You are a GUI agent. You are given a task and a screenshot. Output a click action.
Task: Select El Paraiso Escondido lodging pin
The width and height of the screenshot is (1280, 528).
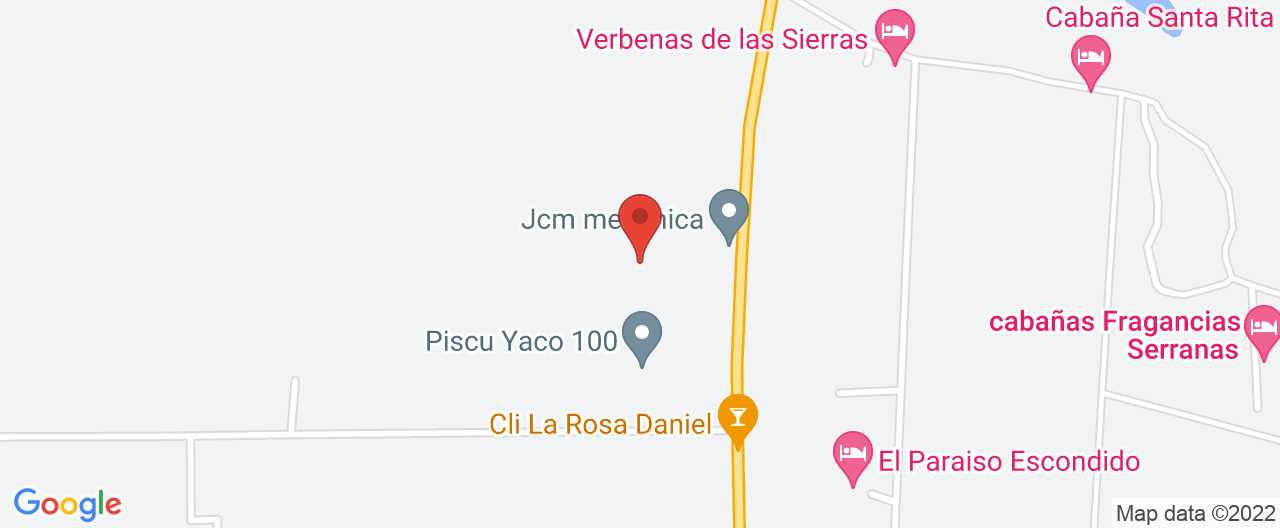[x=853, y=455]
